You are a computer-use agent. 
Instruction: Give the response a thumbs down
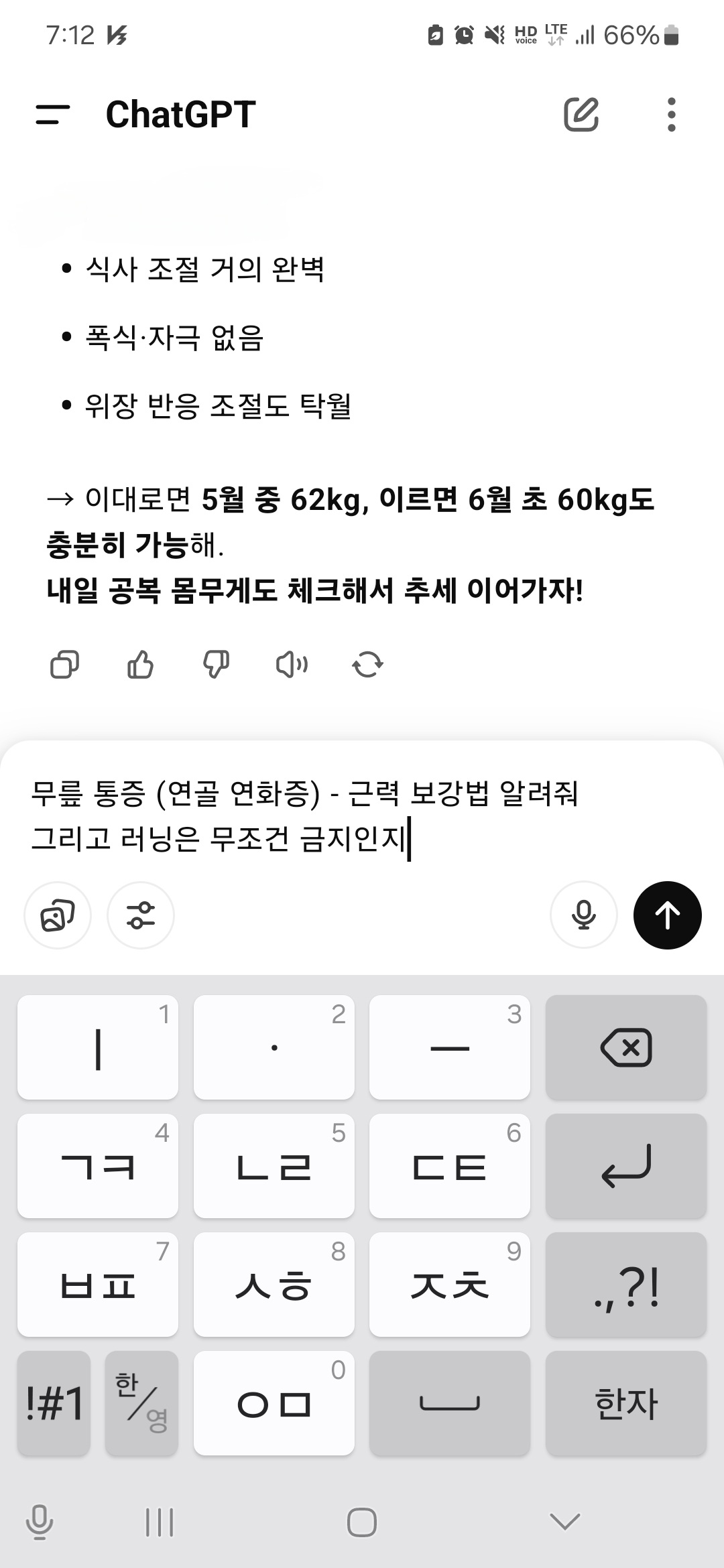click(216, 665)
